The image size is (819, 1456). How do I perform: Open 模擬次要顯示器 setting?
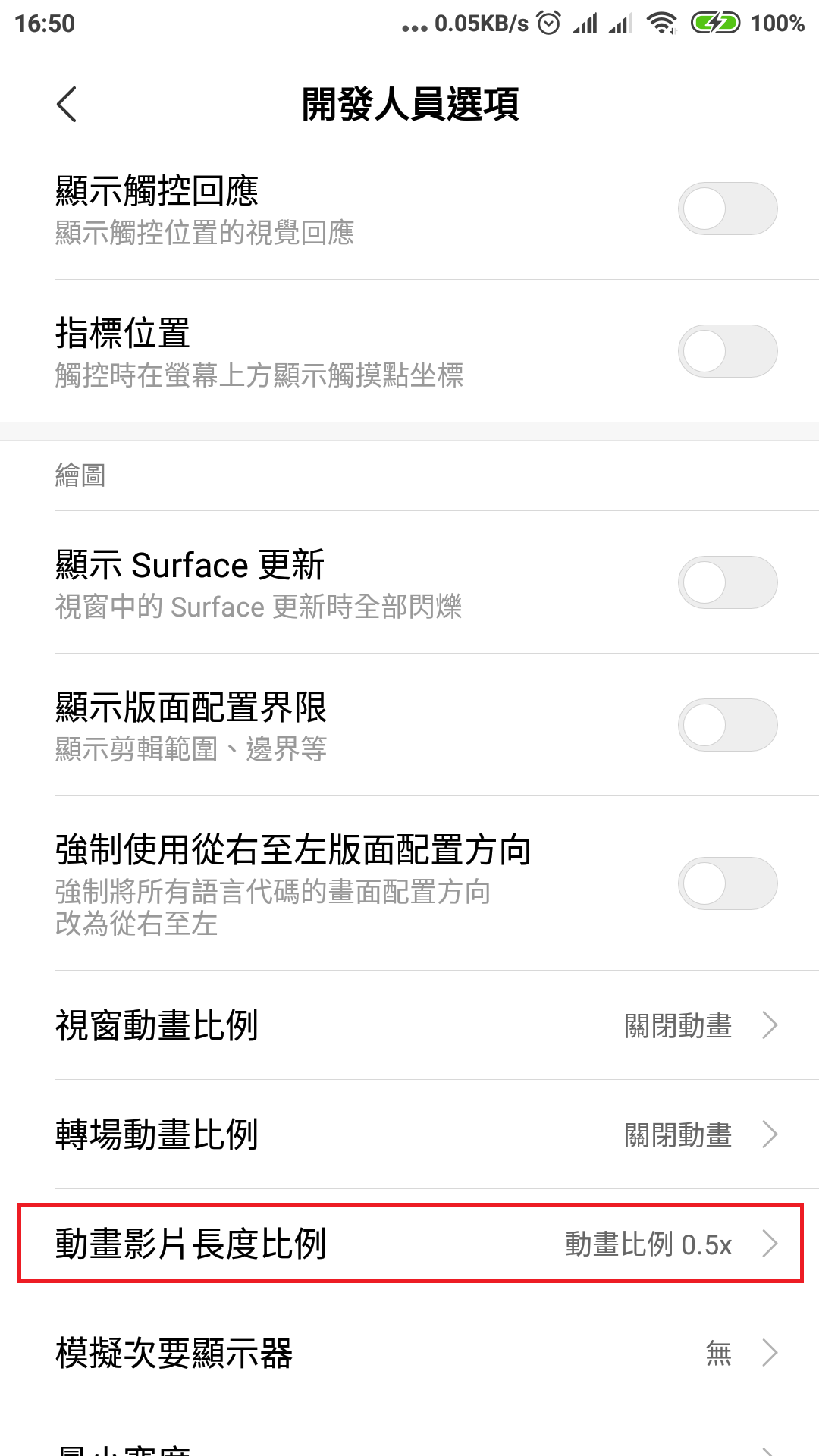coord(409,1353)
